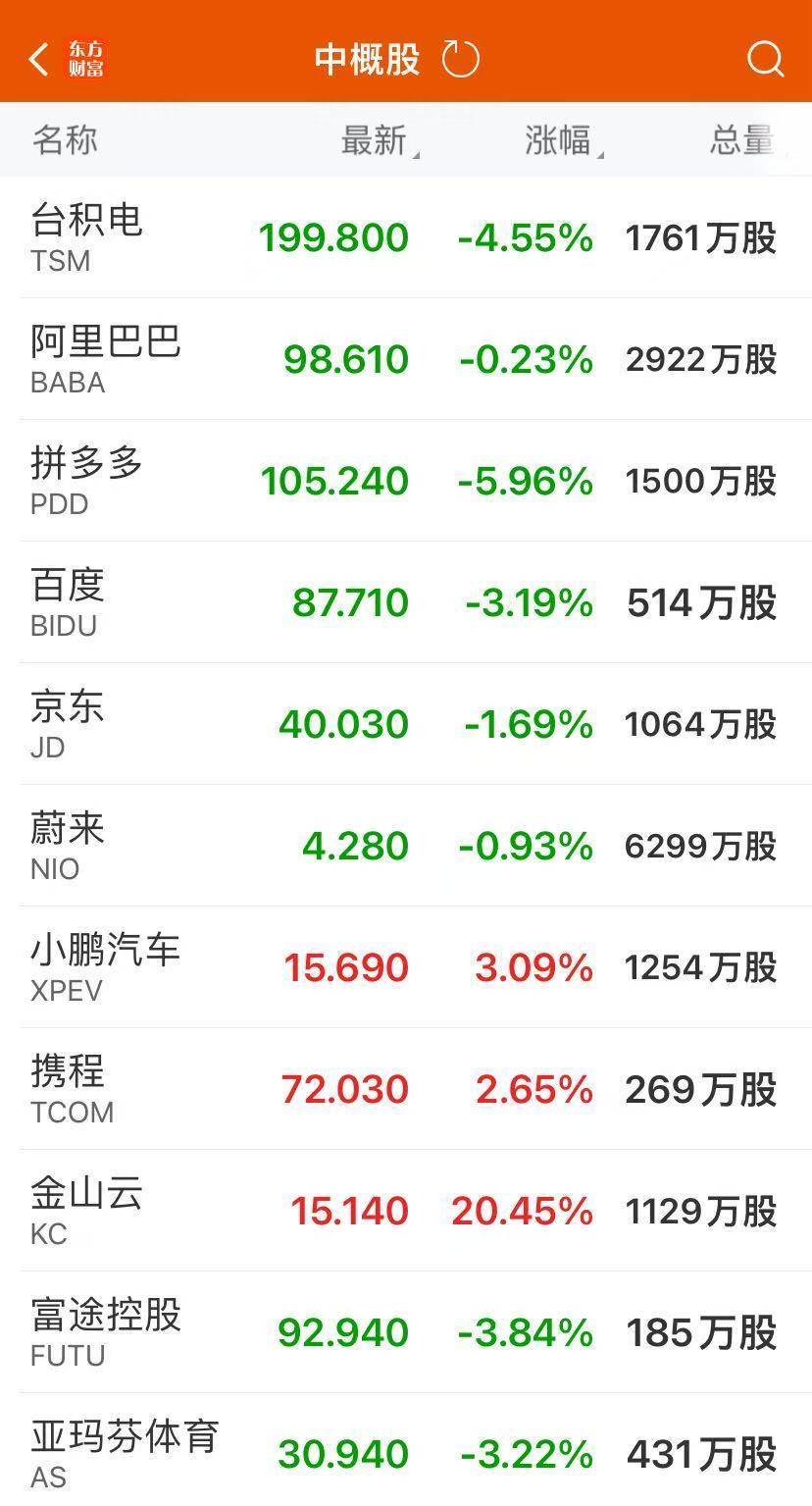Open 台积电 TSM stock details
This screenshot has width=812, height=1506.
pyautogui.click(x=406, y=237)
